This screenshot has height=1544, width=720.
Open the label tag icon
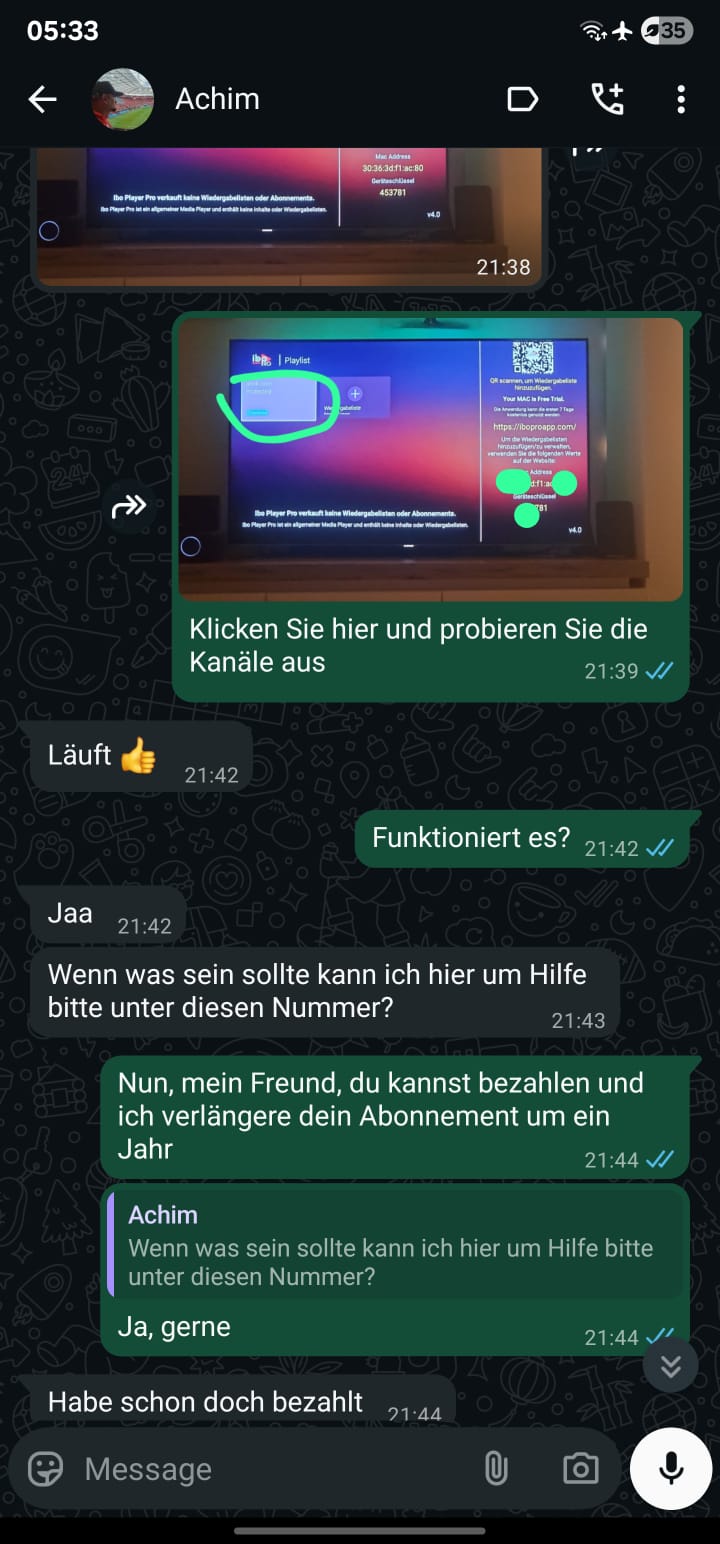coord(523,99)
